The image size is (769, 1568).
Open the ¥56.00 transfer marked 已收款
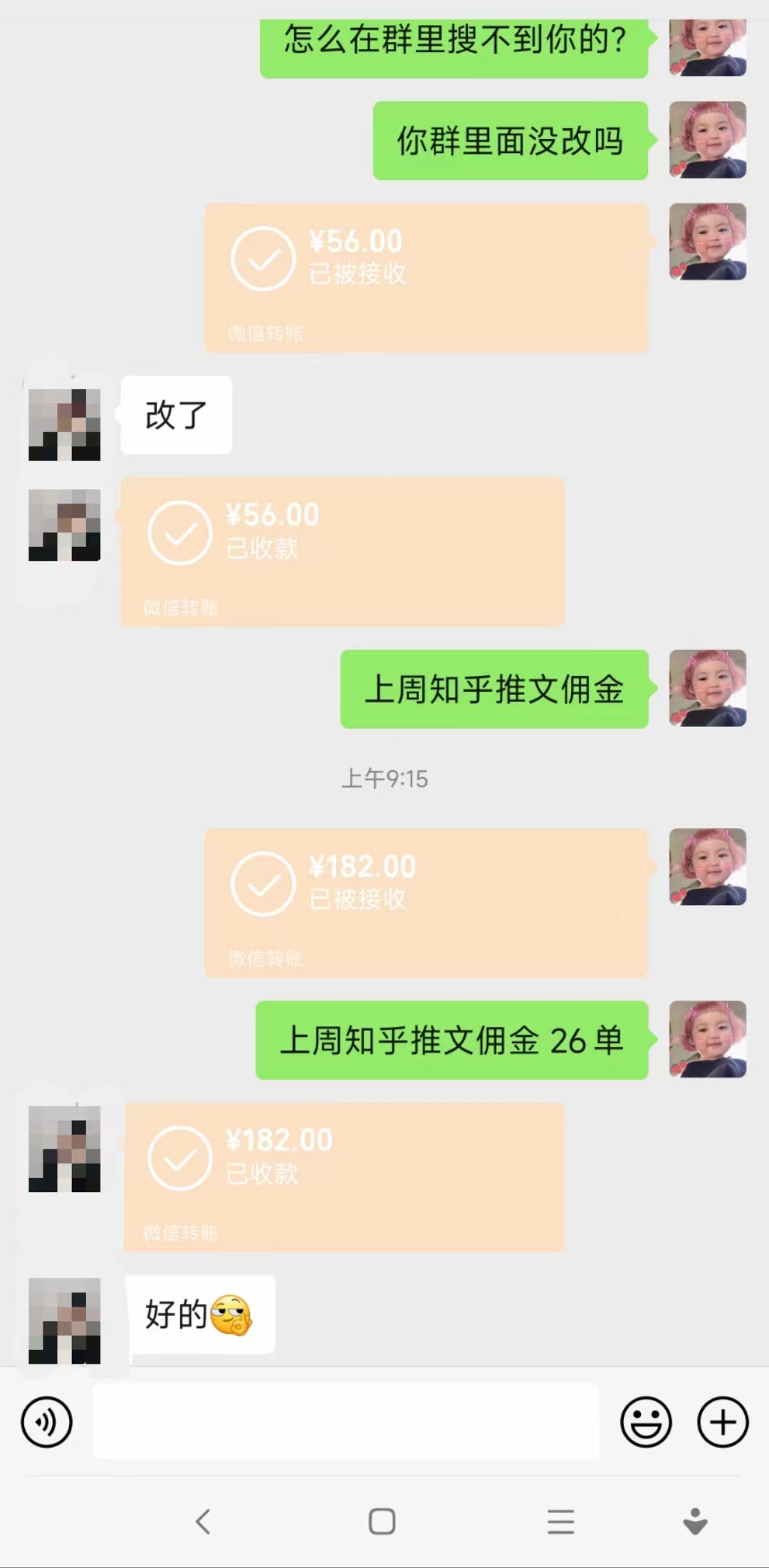click(x=342, y=552)
